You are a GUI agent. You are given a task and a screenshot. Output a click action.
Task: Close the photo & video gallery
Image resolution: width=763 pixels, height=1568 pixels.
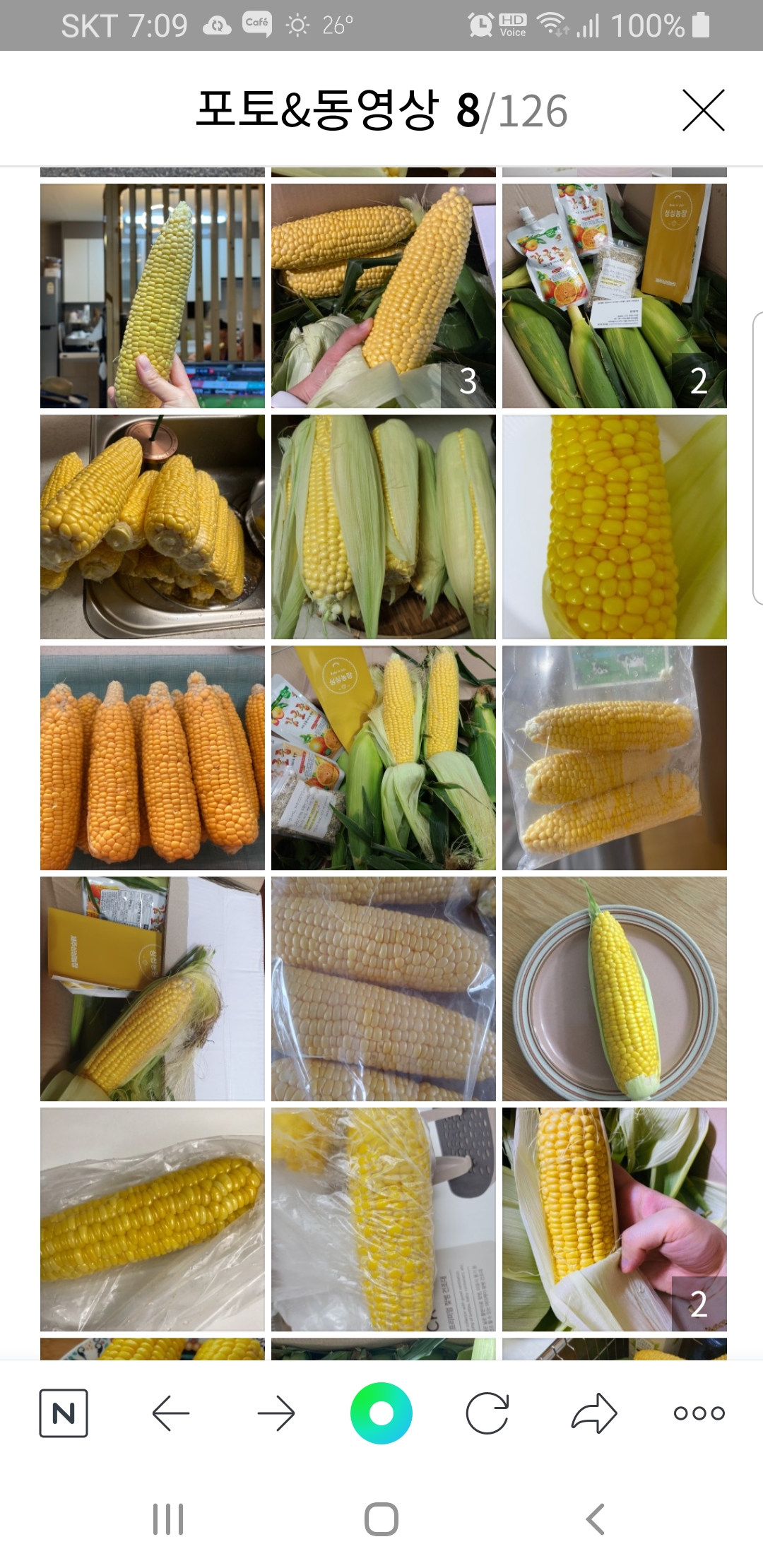tap(703, 111)
